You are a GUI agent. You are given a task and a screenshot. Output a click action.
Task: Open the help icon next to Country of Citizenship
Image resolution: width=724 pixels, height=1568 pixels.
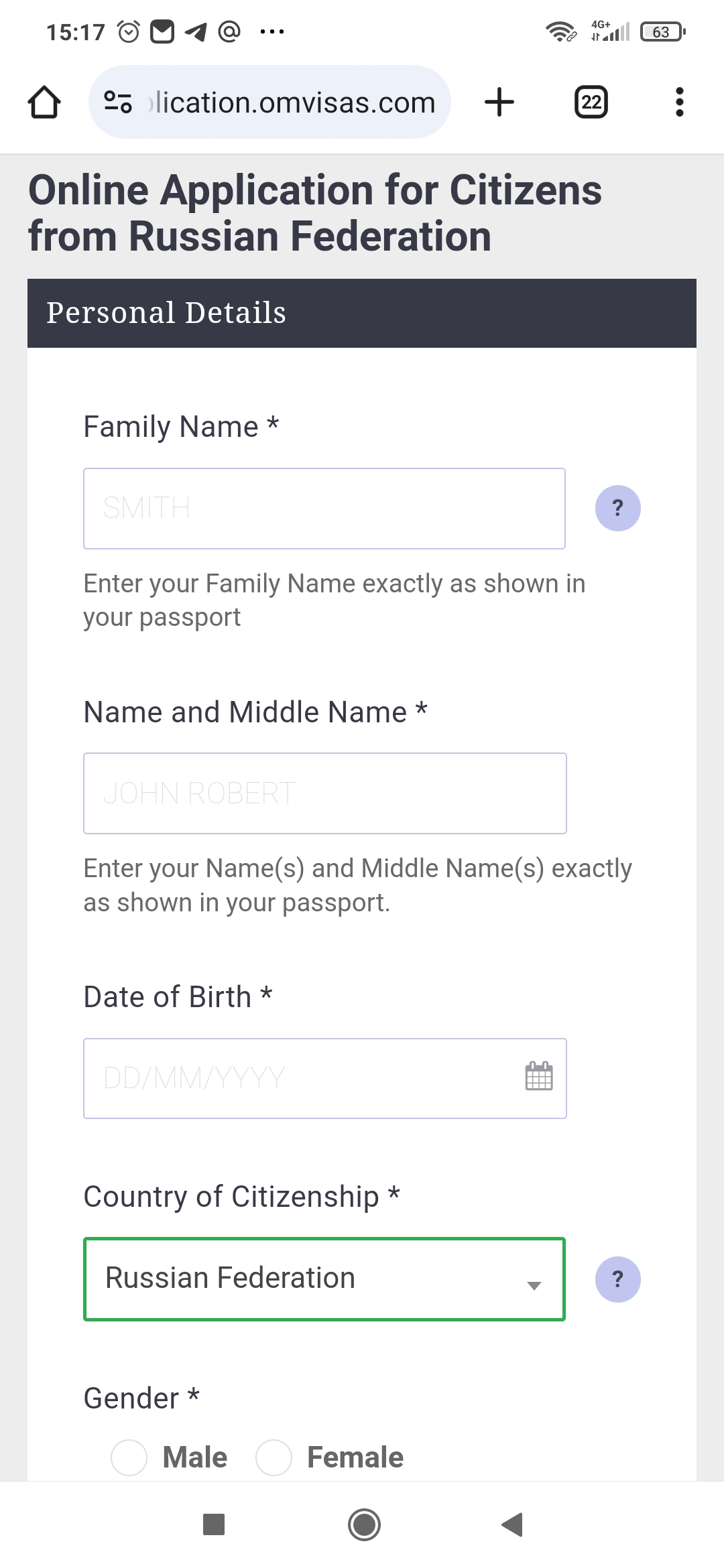(x=618, y=1279)
